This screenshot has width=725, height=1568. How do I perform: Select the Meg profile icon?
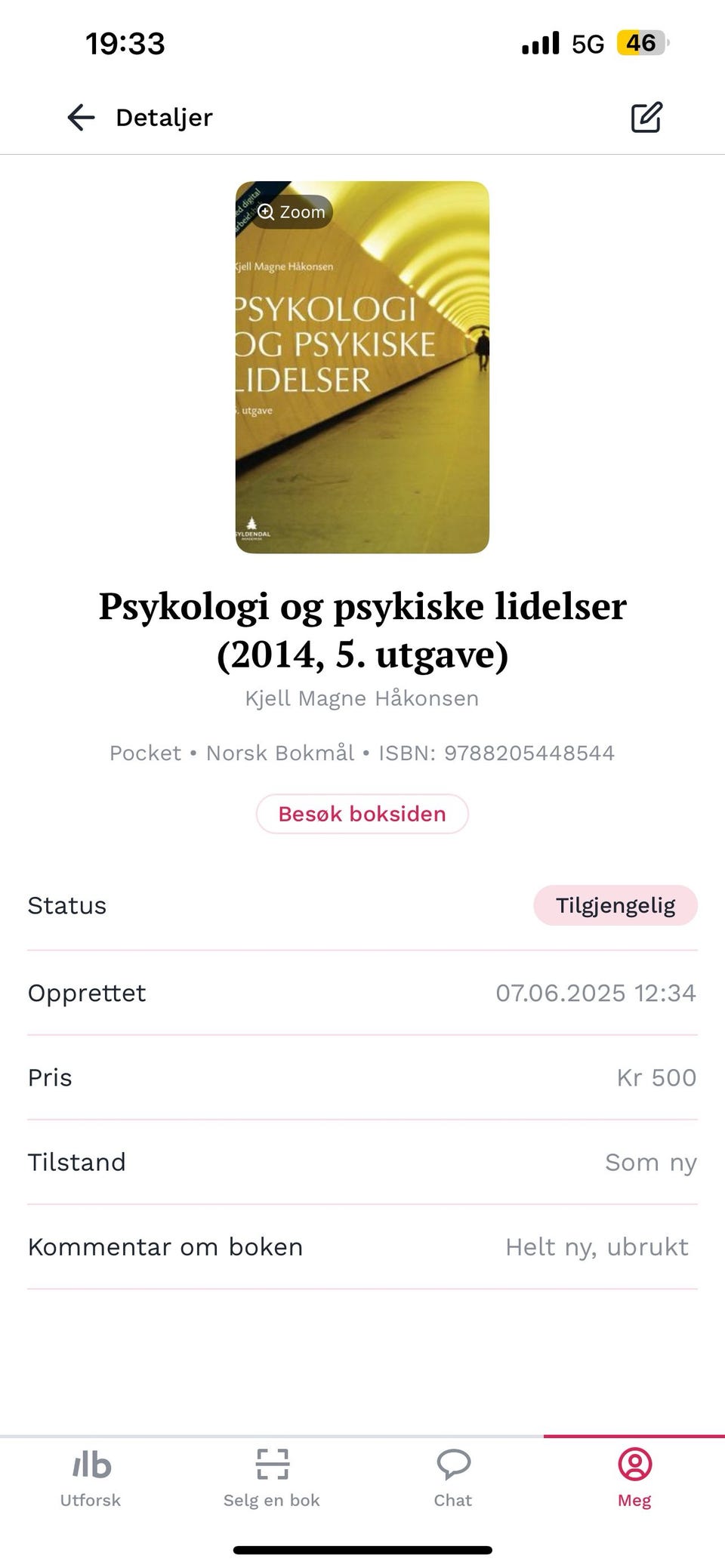click(634, 1462)
